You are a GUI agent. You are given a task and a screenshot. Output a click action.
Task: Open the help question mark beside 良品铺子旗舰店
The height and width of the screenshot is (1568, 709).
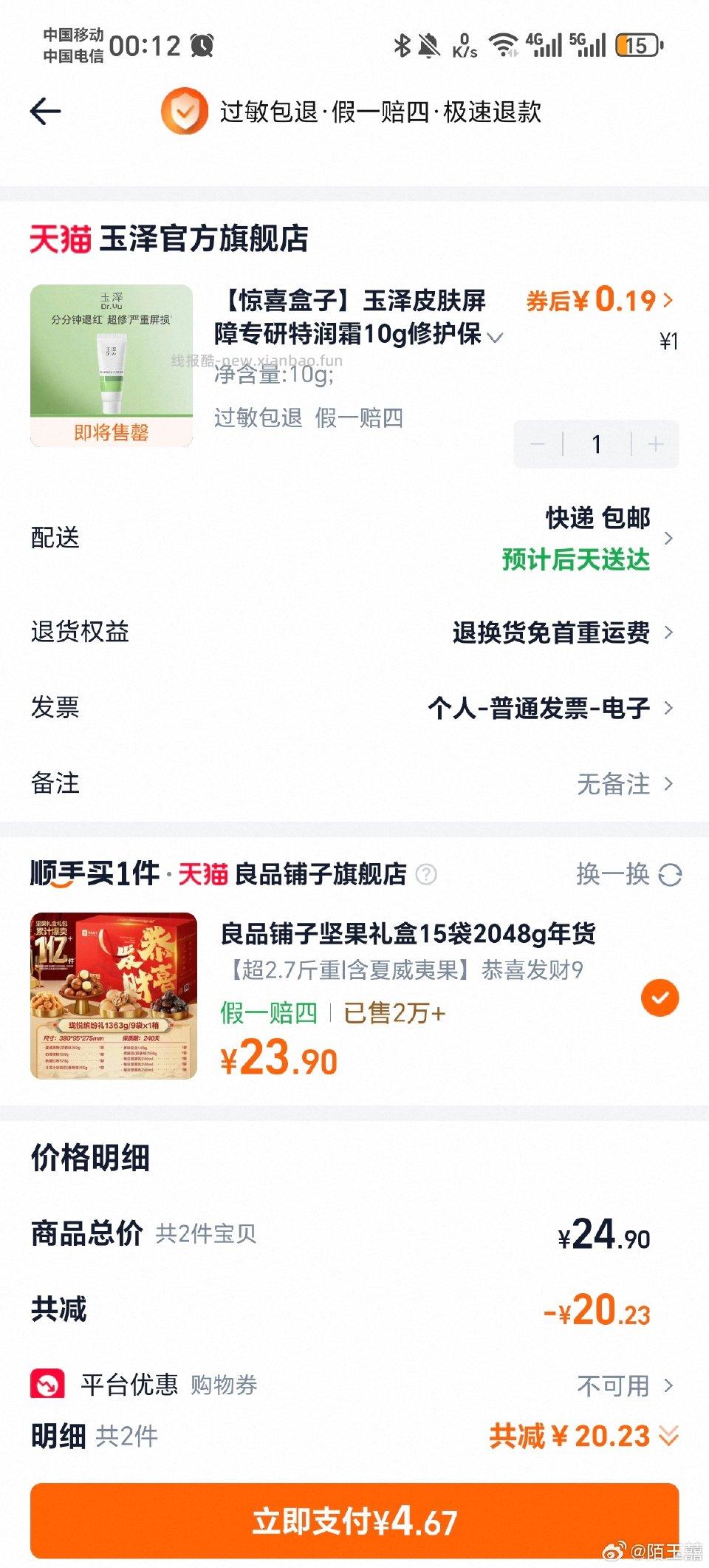coord(426,875)
